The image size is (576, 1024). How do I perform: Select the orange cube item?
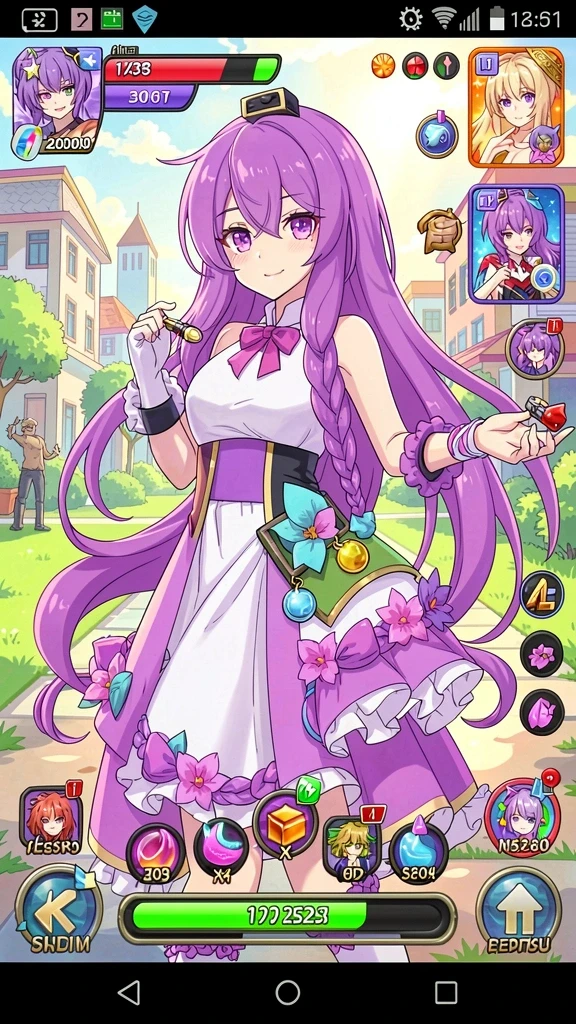(x=285, y=825)
